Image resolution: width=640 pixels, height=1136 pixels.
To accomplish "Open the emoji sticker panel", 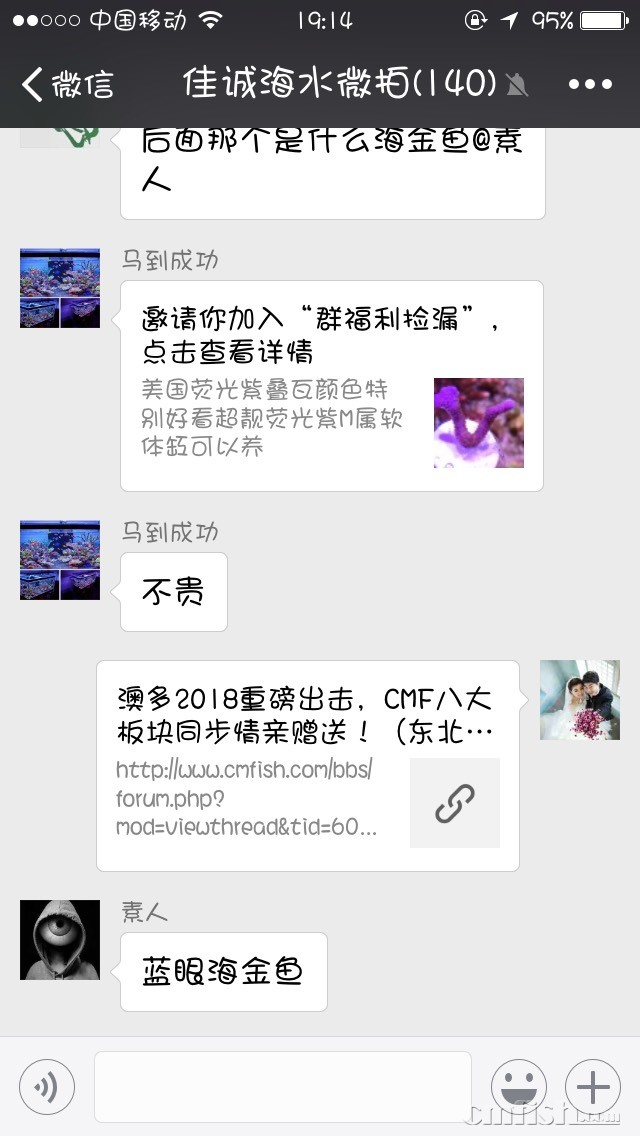I will coord(518,1086).
